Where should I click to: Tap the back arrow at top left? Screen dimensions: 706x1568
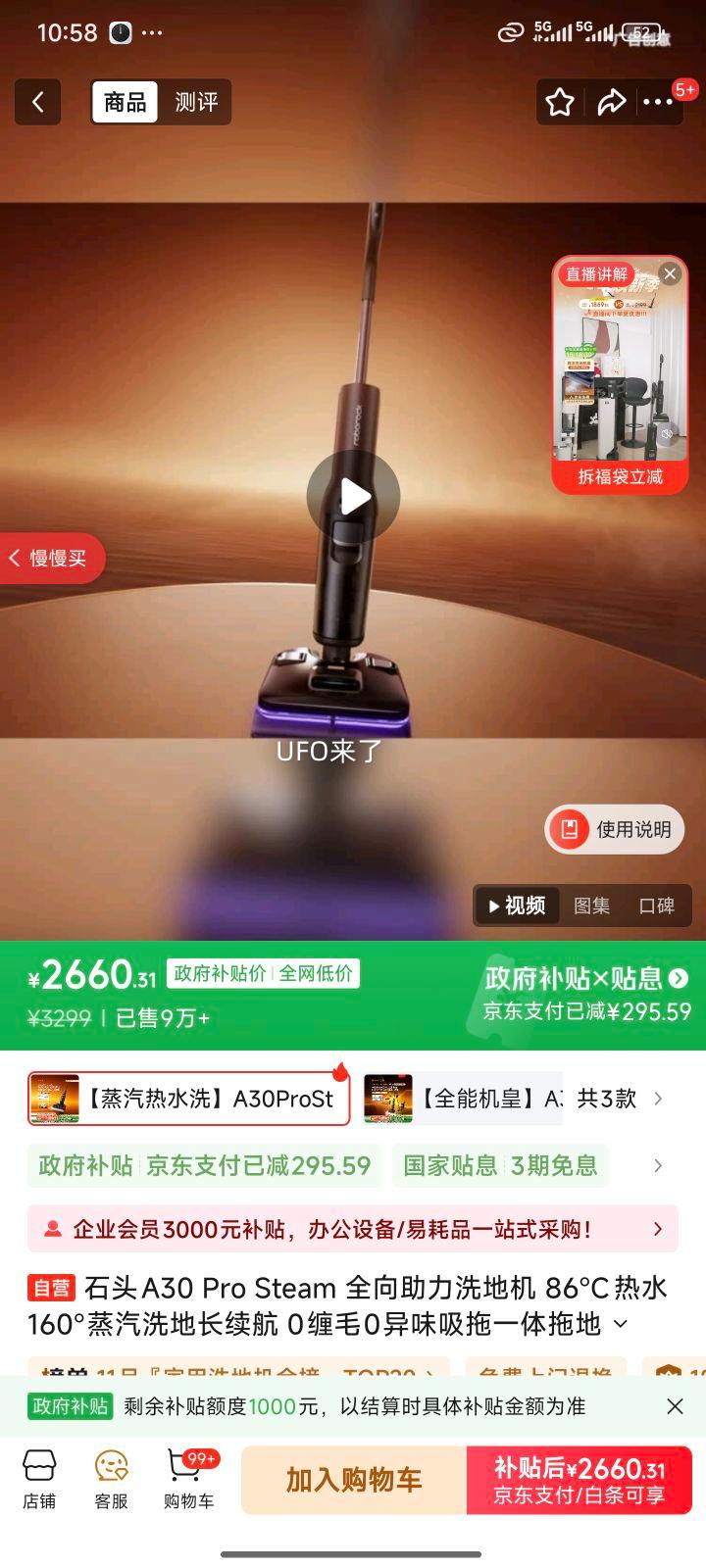pyautogui.click(x=37, y=101)
